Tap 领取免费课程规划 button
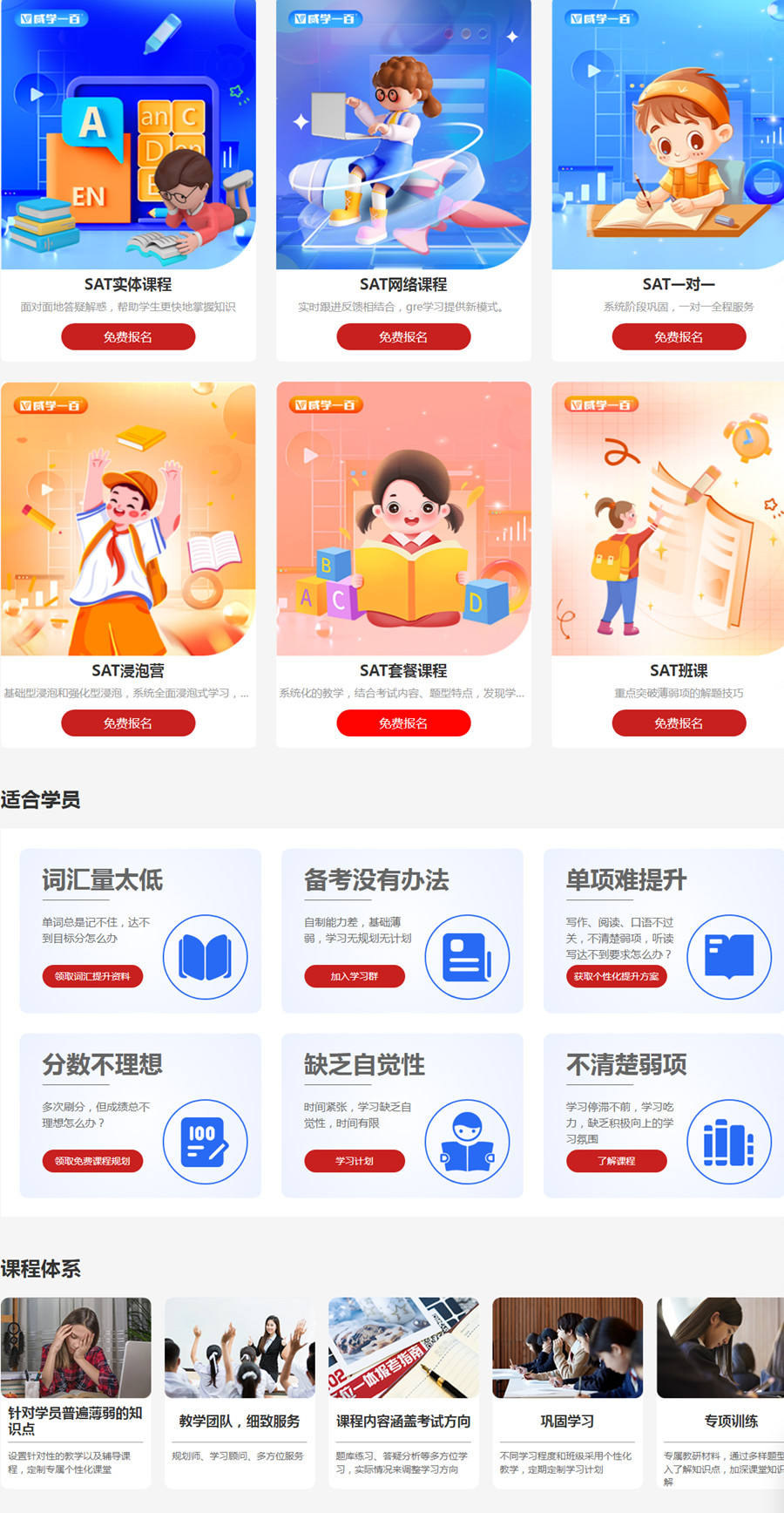 pyautogui.click(x=92, y=1161)
